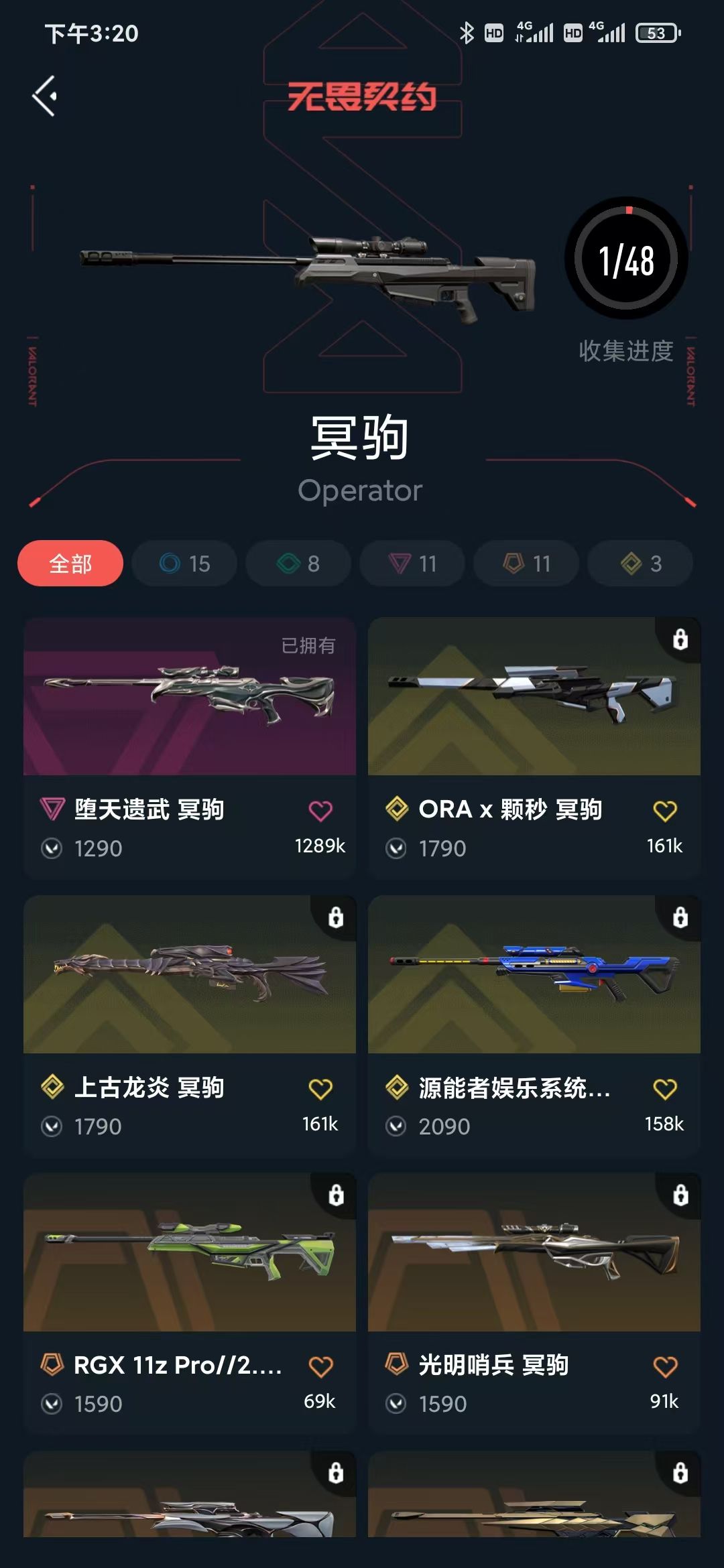Select the green rarity filter icon showing 8
724x1568 pixels.
point(297,564)
